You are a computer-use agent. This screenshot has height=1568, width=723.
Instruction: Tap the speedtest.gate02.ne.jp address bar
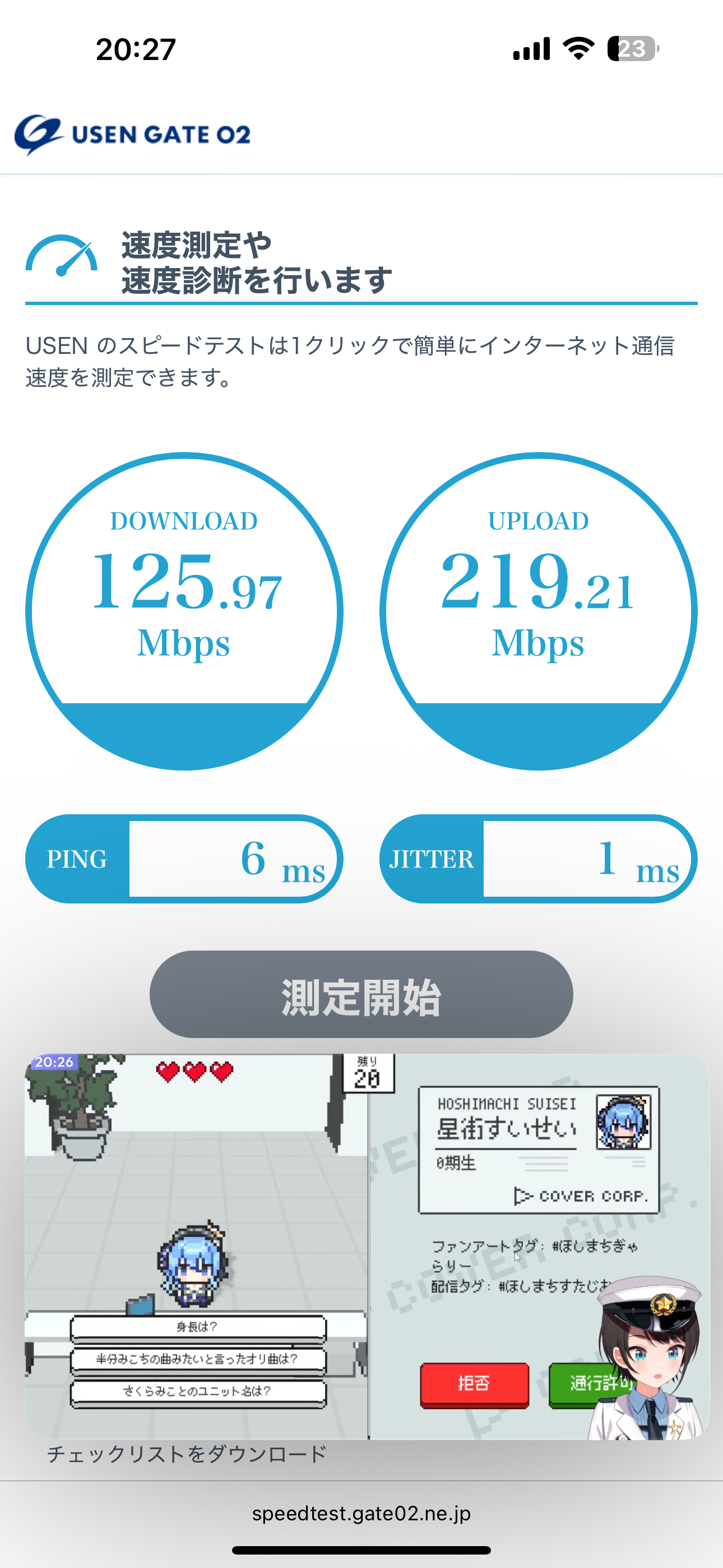pyautogui.click(x=361, y=1513)
